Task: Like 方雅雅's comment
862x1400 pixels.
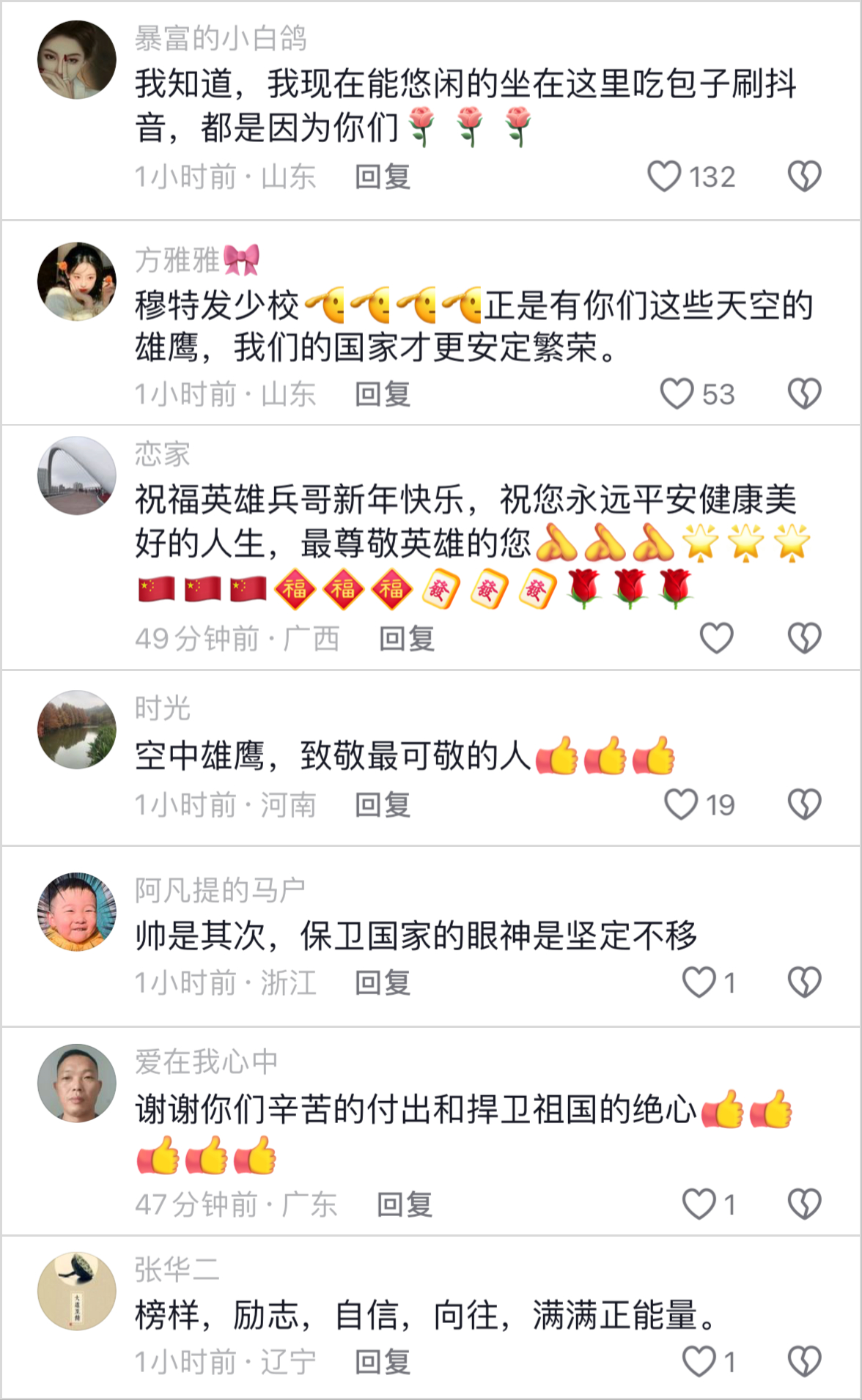Action: click(677, 394)
